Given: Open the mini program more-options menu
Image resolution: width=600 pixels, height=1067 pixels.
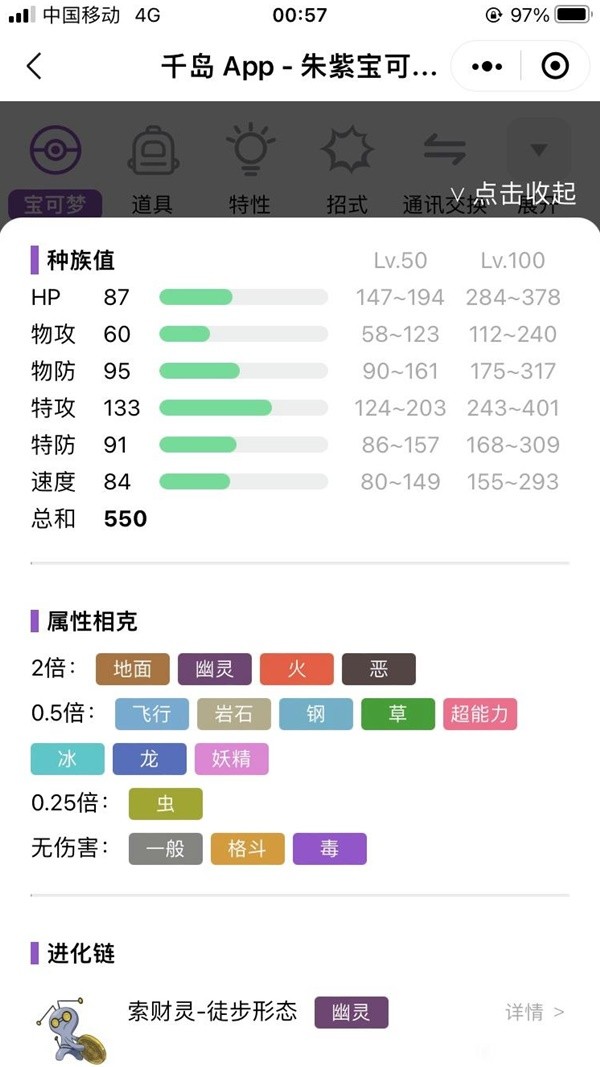Looking at the screenshot, I should (x=487, y=67).
